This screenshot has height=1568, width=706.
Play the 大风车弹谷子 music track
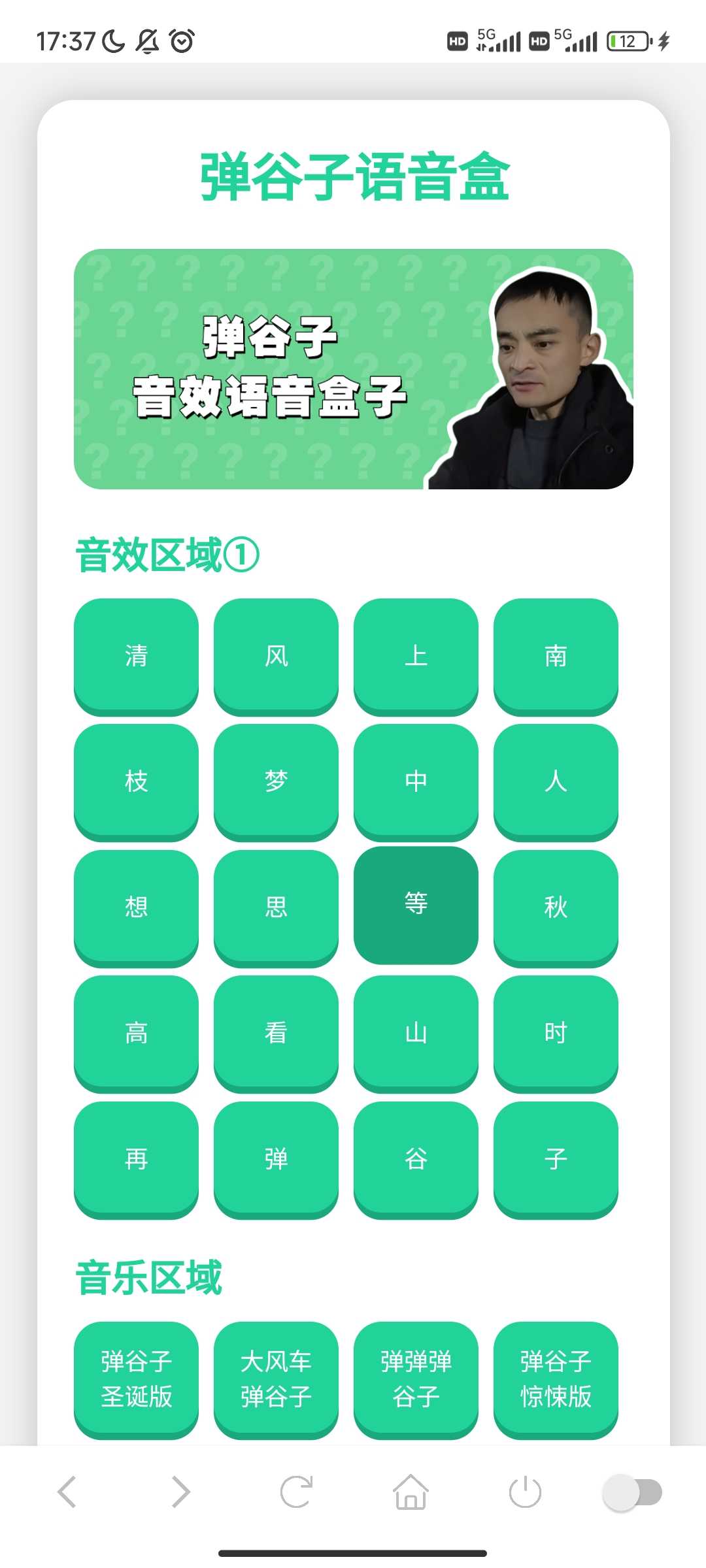tap(276, 1379)
